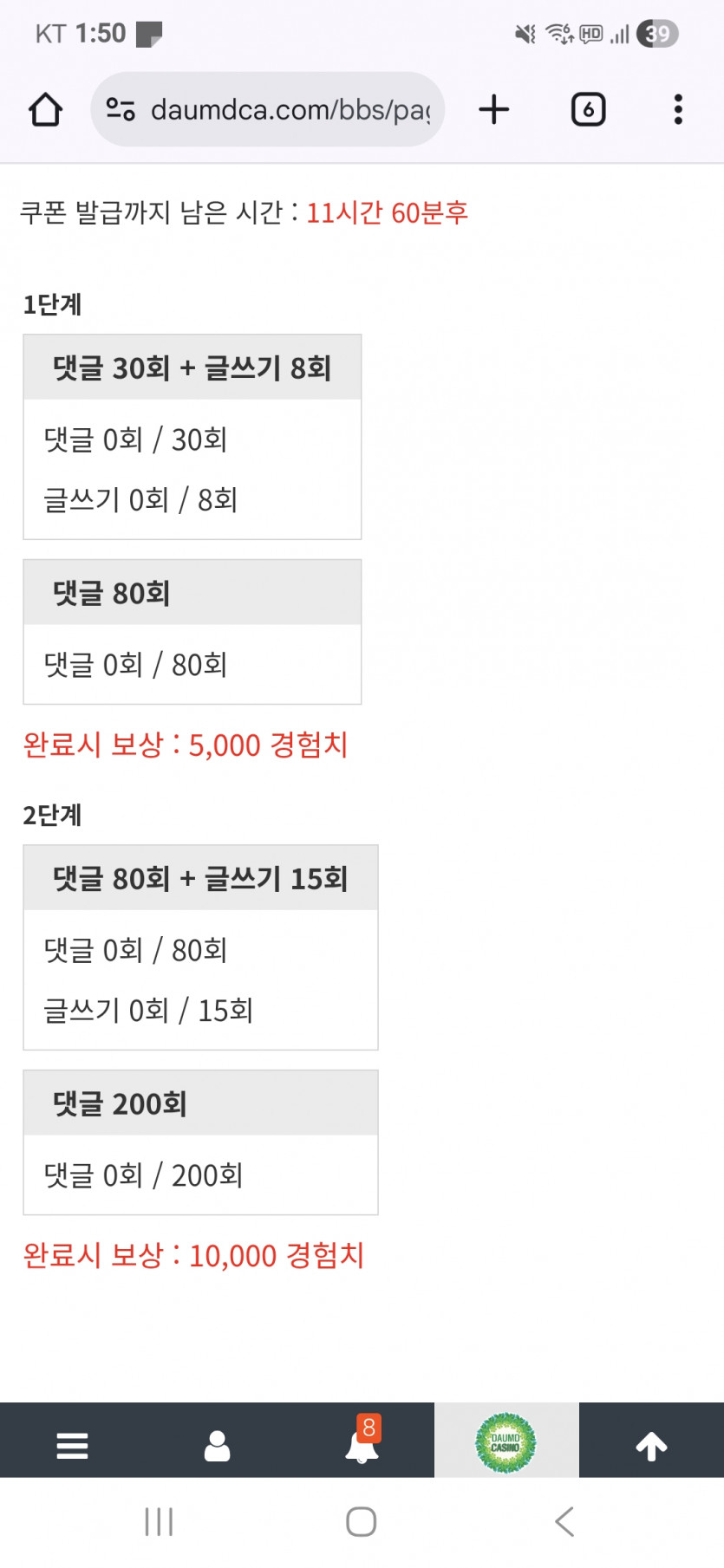
Task: Tap the scroll-to-top arrow button
Action: (x=651, y=1441)
